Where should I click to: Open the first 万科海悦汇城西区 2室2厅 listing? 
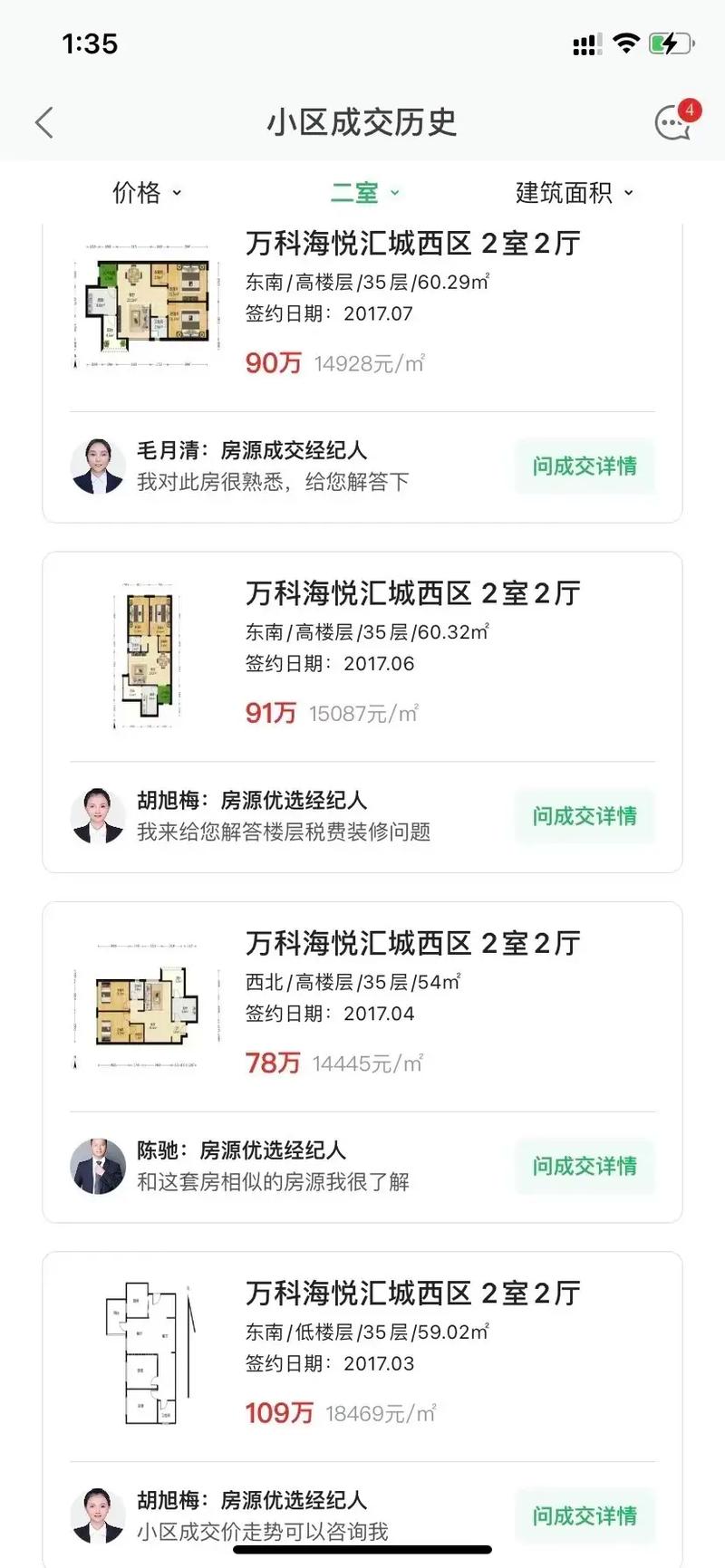[413, 243]
